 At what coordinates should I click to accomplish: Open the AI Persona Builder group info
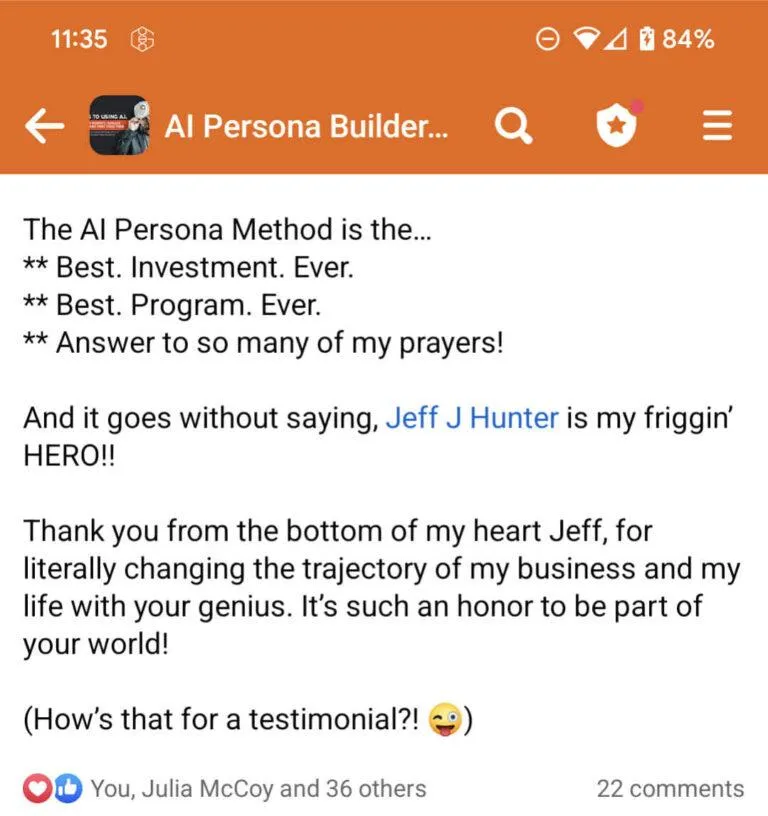306,126
